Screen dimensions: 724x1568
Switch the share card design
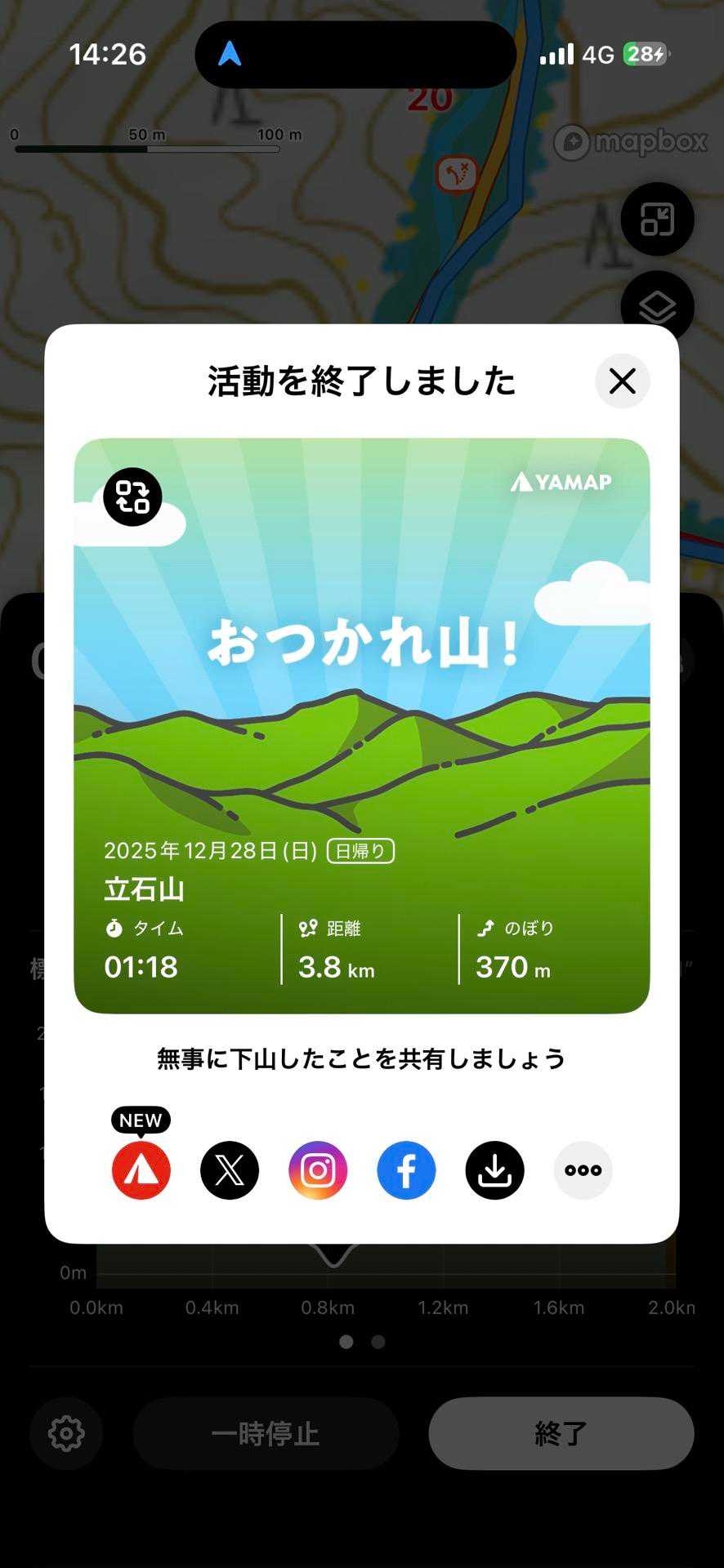[132, 497]
